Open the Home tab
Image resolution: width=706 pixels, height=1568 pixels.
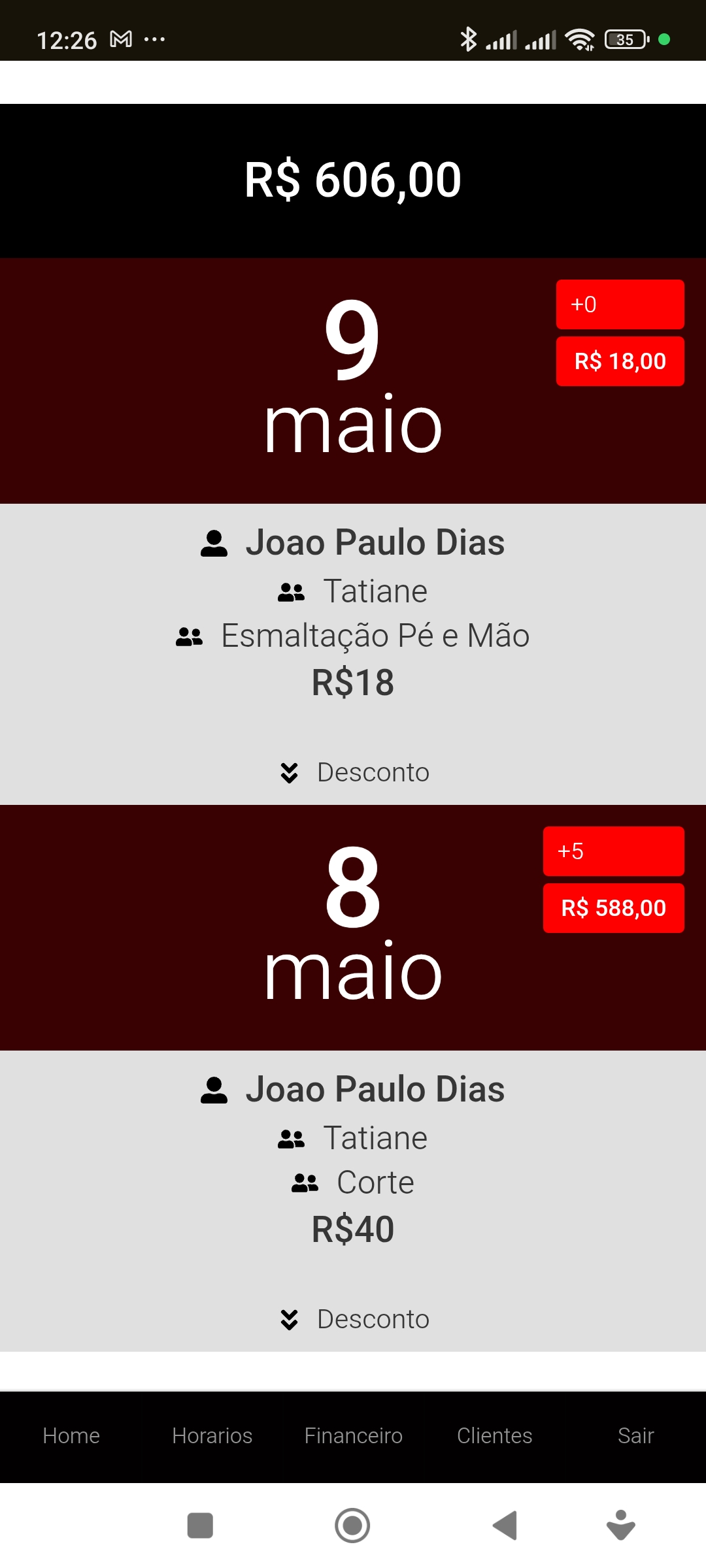point(71,1435)
